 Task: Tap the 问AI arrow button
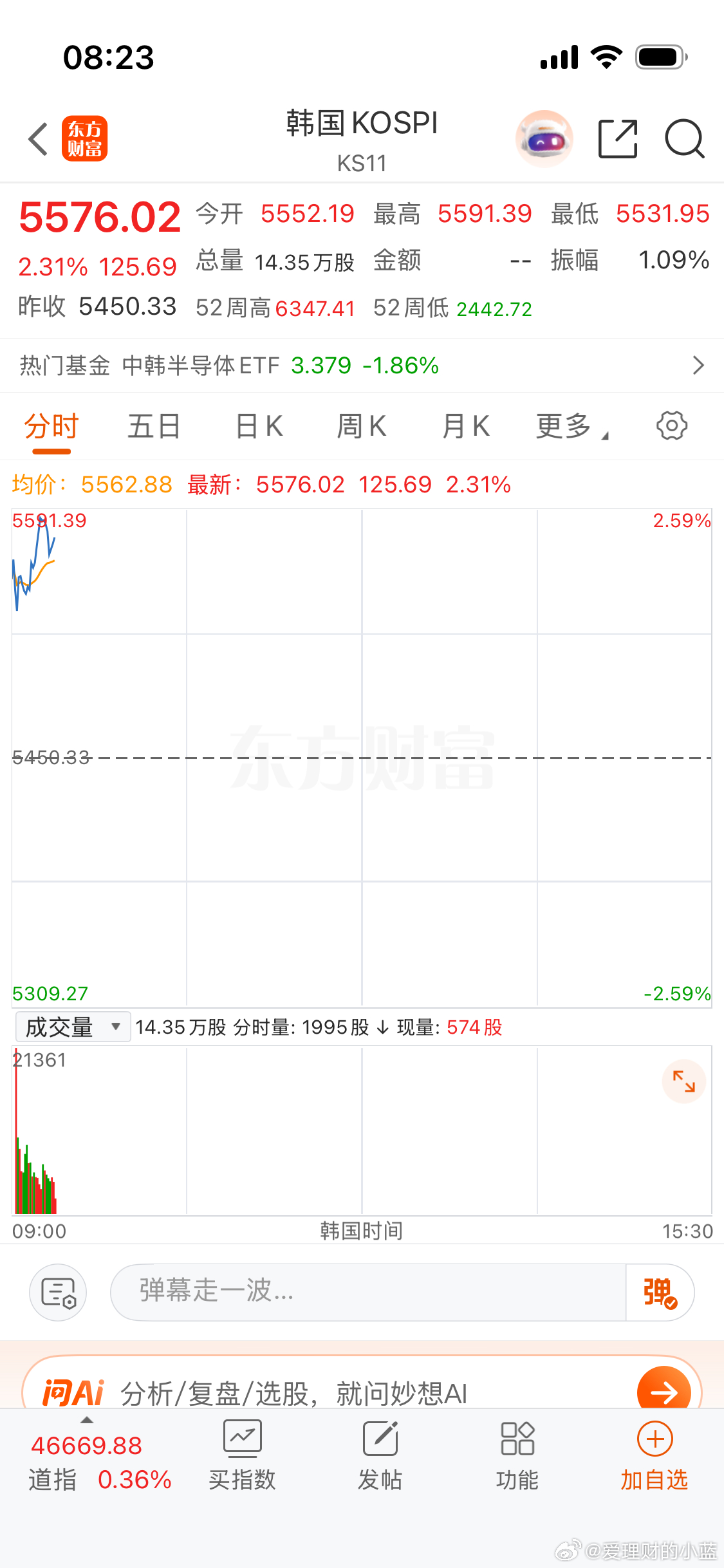pos(664,1392)
